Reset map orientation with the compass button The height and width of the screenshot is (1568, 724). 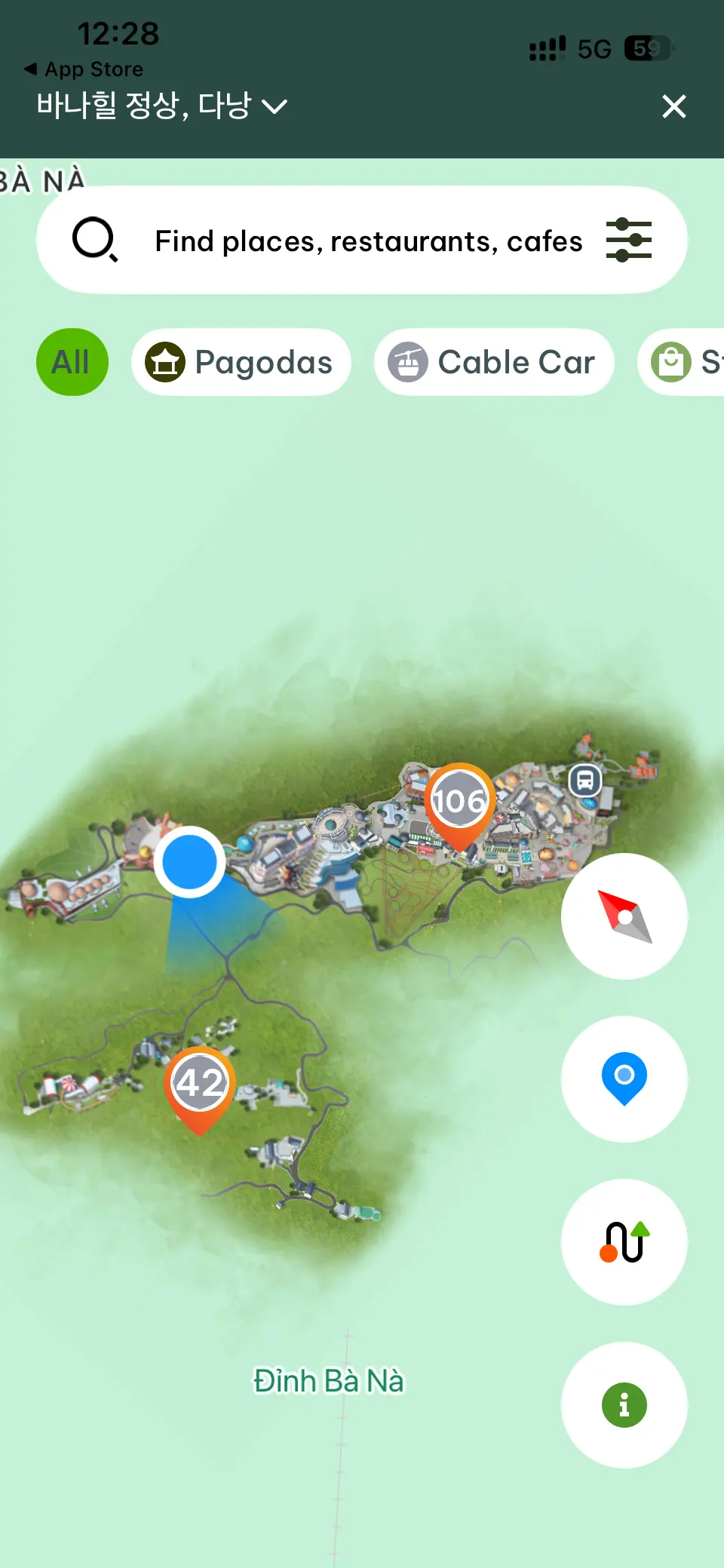[624, 916]
